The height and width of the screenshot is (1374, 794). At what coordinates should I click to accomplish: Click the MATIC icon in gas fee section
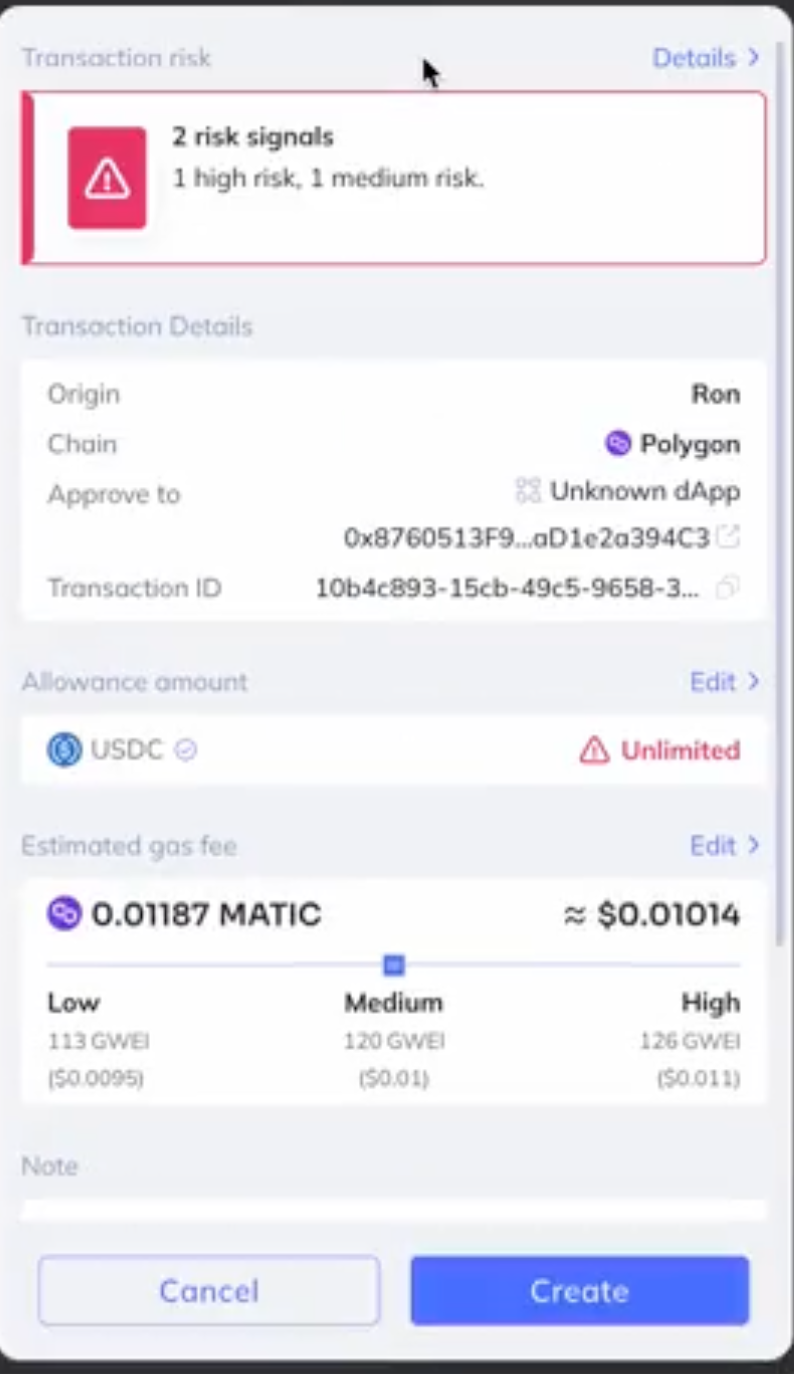point(60,913)
